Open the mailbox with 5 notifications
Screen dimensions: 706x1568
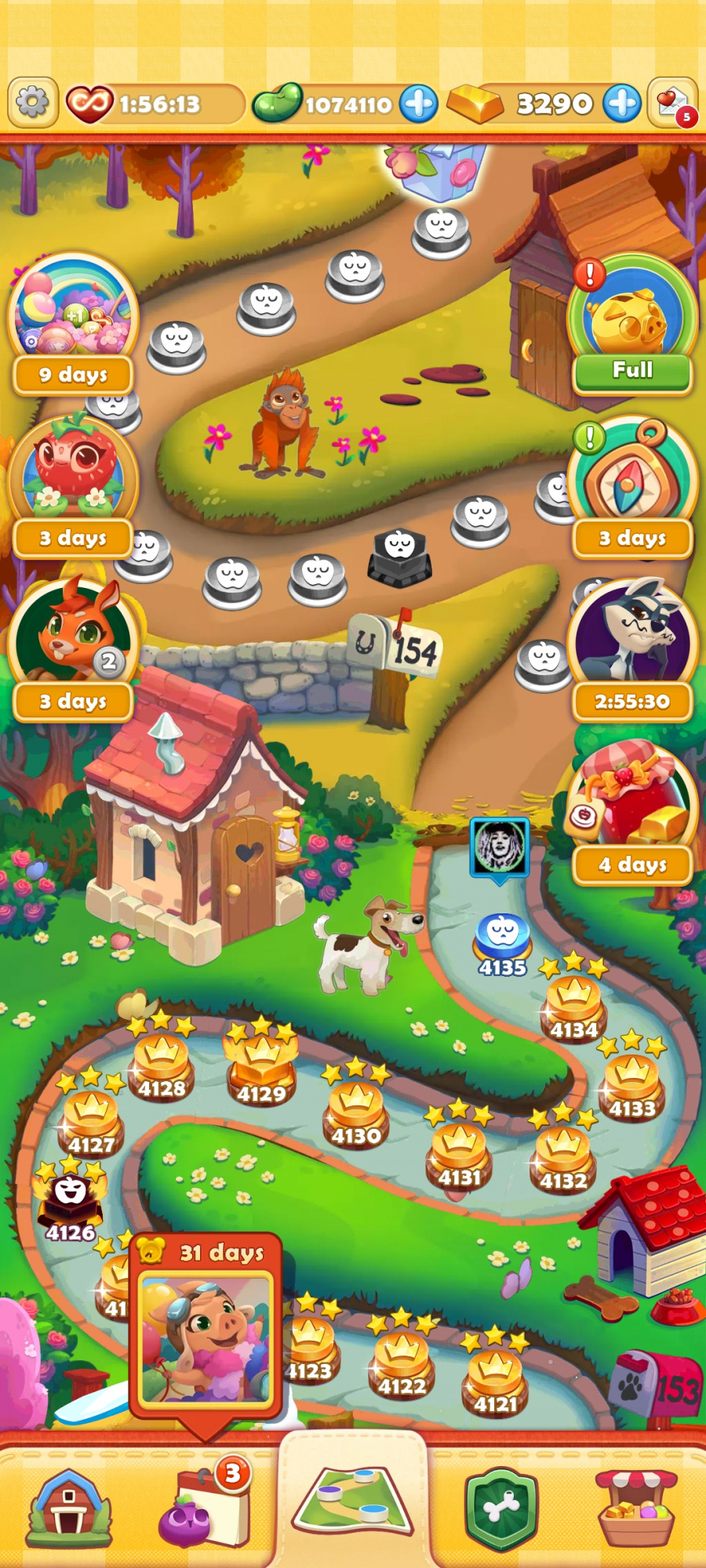672,103
